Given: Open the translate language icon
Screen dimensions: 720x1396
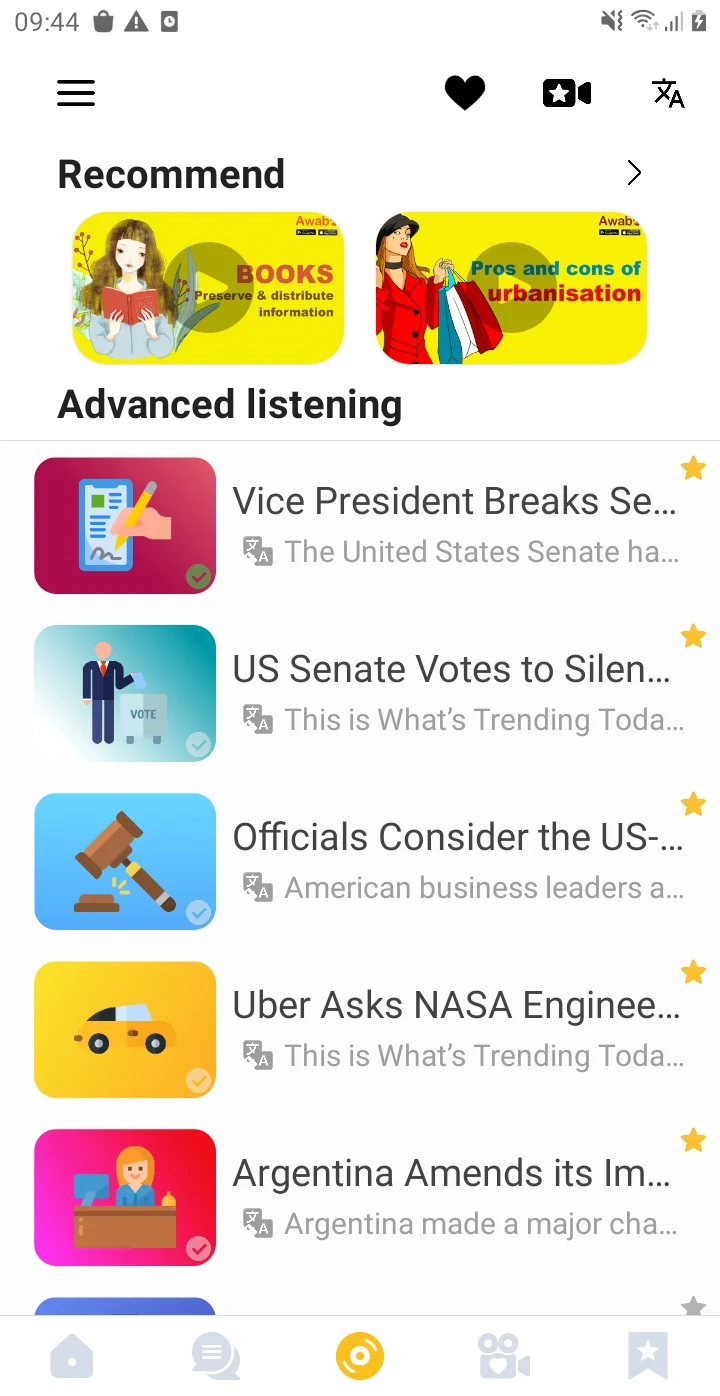Looking at the screenshot, I should (668, 93).
